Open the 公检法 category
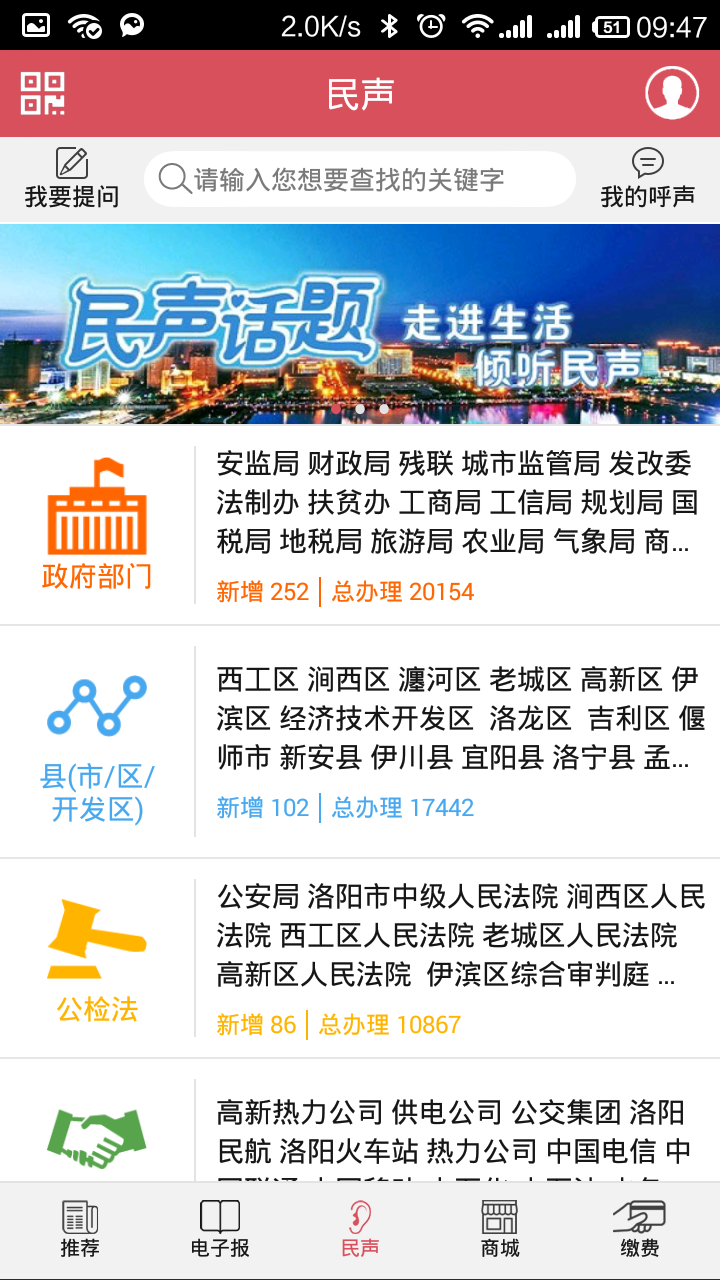This screenshot has height=1280, width=720. point(97,959)
